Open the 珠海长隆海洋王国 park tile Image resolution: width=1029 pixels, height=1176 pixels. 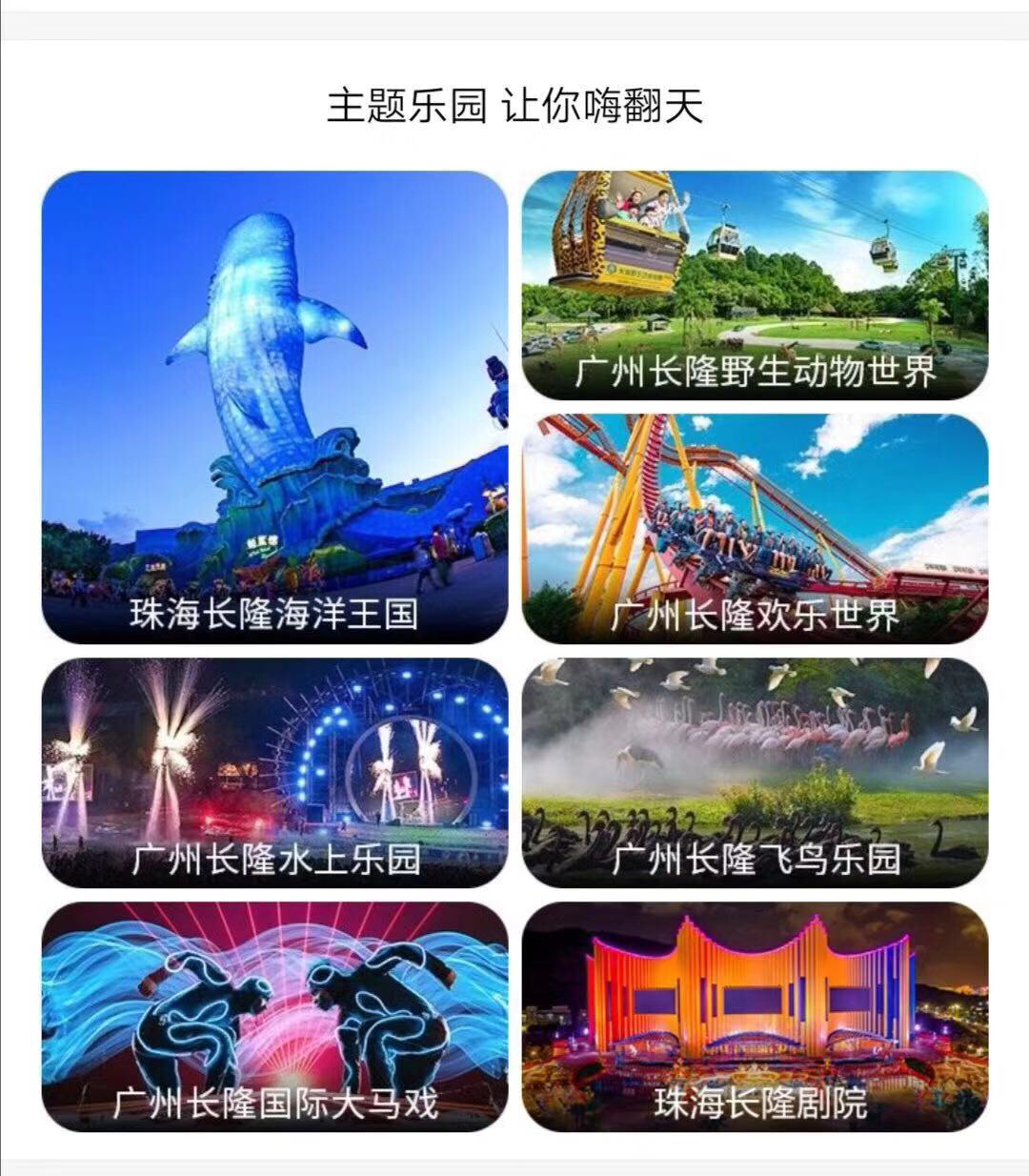click(274, 407)
